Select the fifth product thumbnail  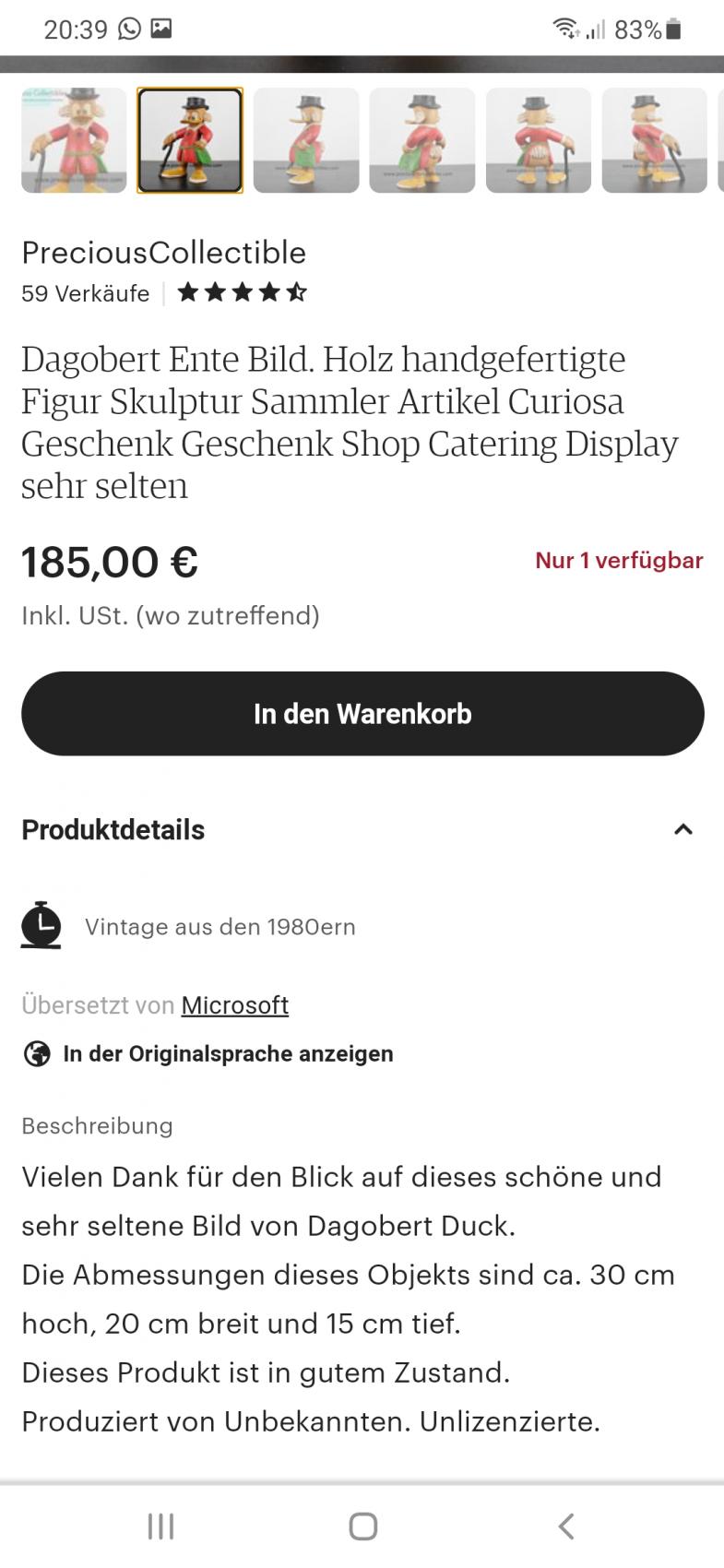(539, 140)
